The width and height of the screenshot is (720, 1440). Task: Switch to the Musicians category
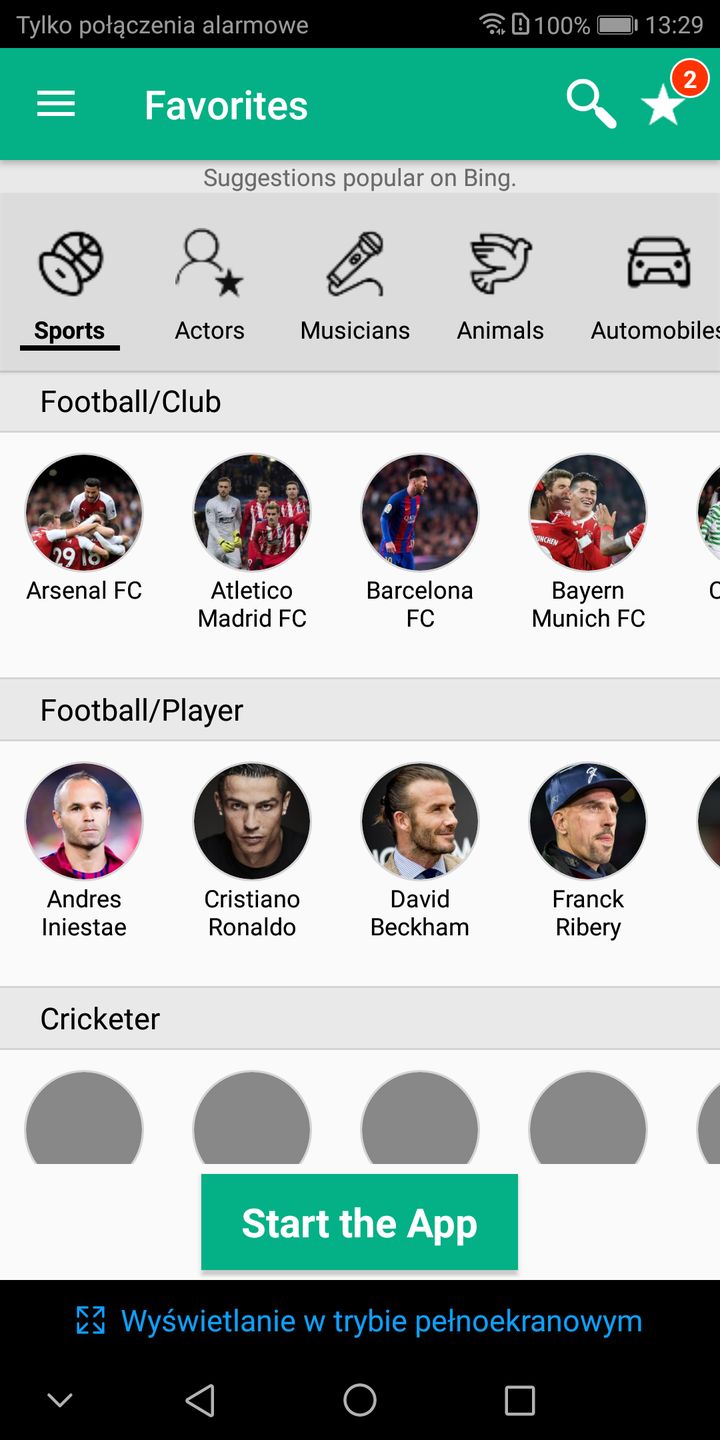[355, 286]
